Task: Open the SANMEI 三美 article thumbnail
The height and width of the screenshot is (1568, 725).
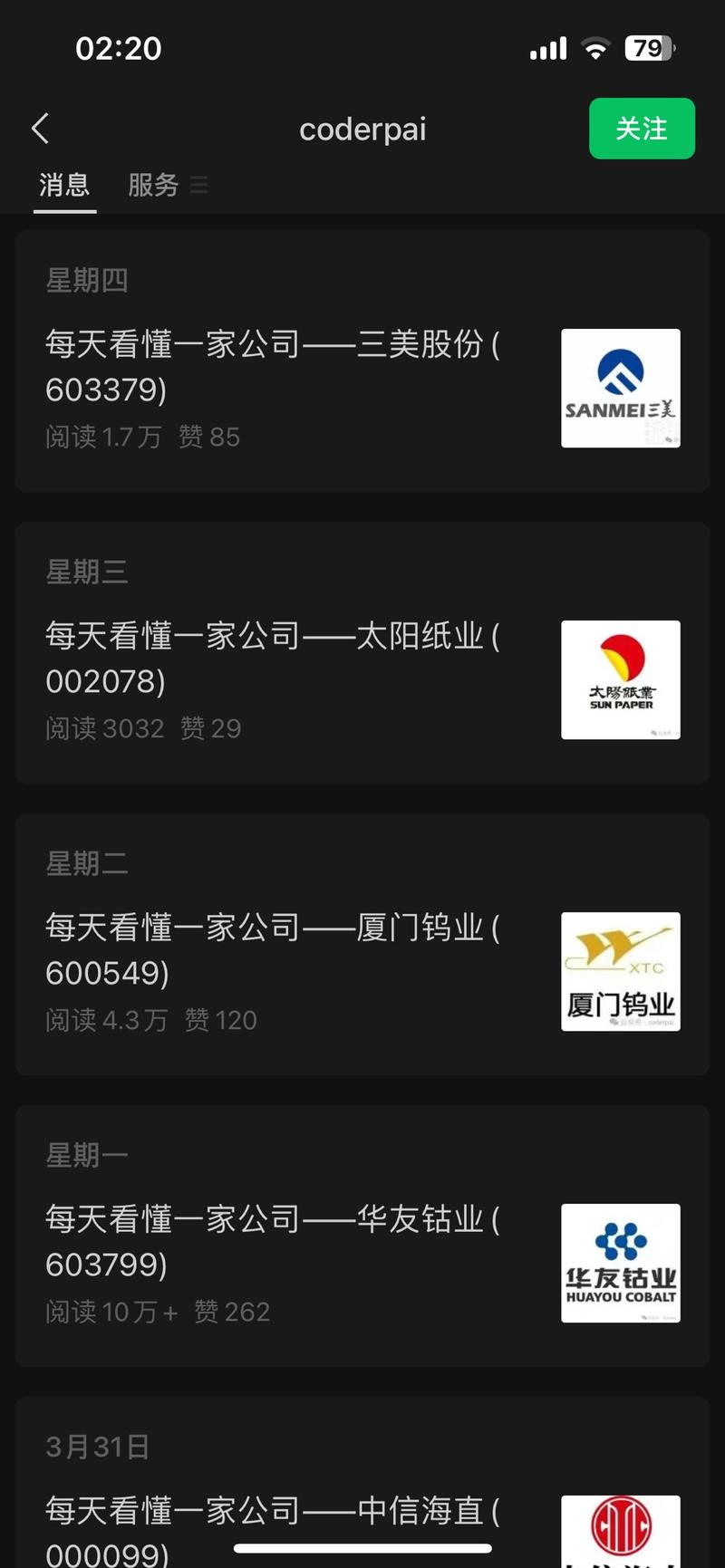Action: (620, 388)
